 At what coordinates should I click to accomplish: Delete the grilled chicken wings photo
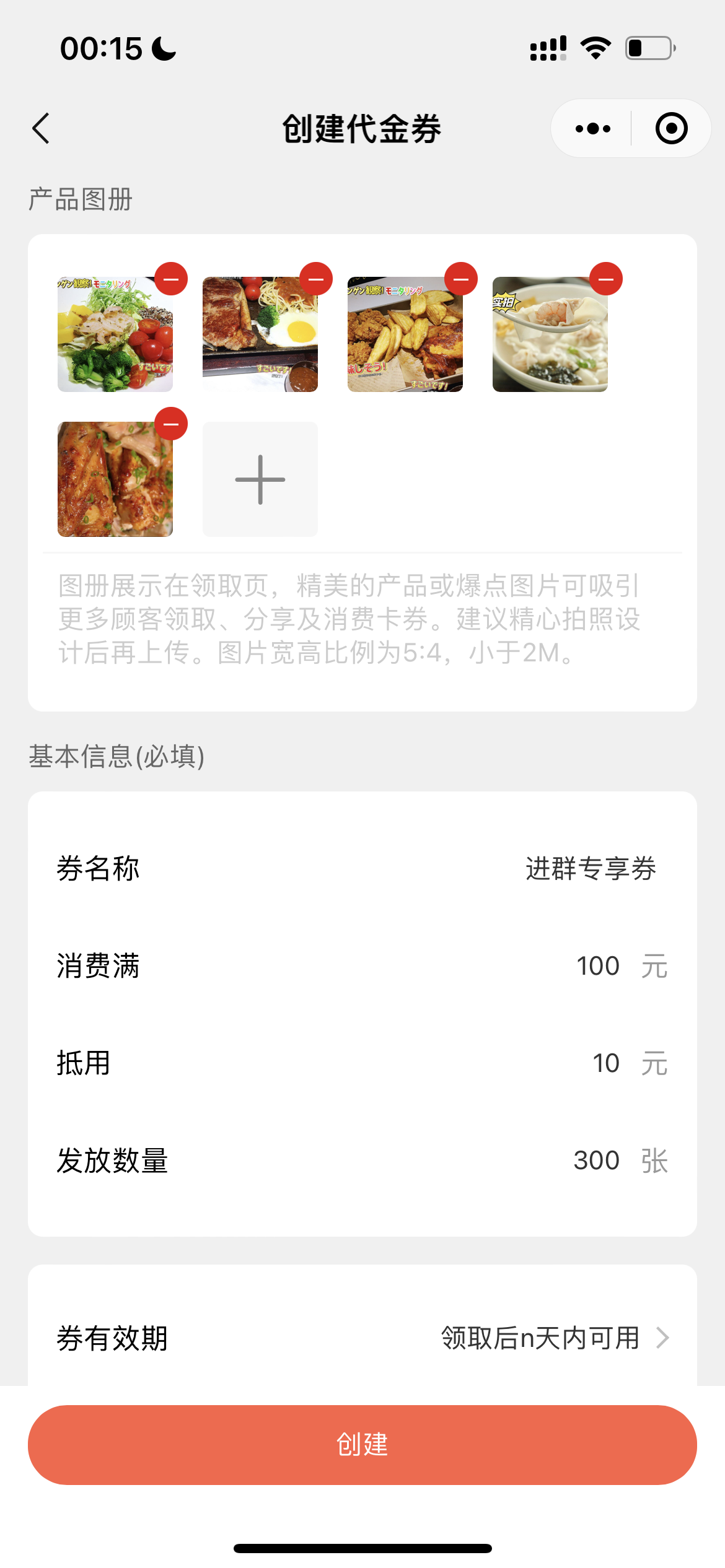tap(171, 424)
